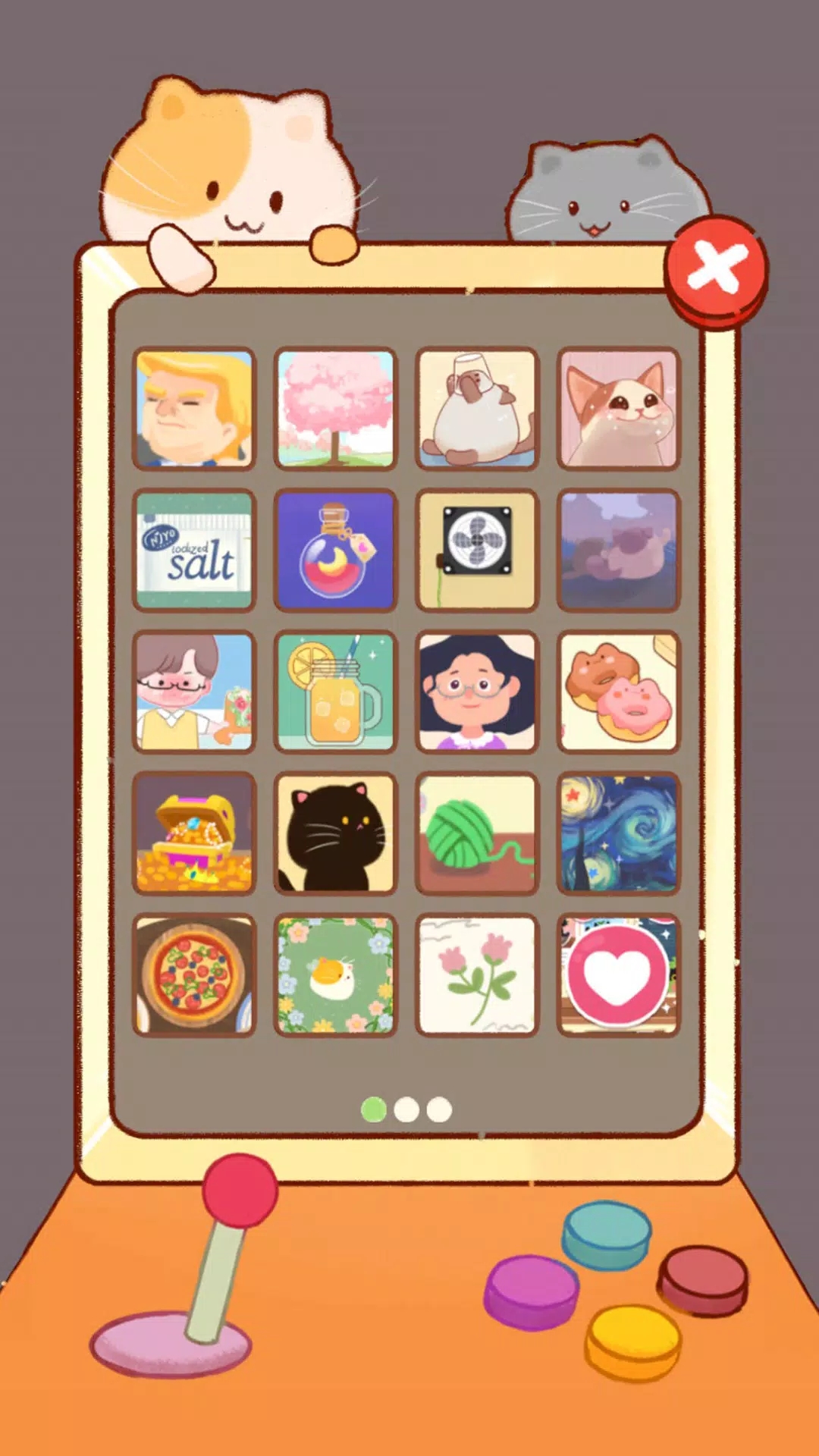The image size is (819, 1456).
Task: Open the black fan tile
Action: (x=477, y=551)
